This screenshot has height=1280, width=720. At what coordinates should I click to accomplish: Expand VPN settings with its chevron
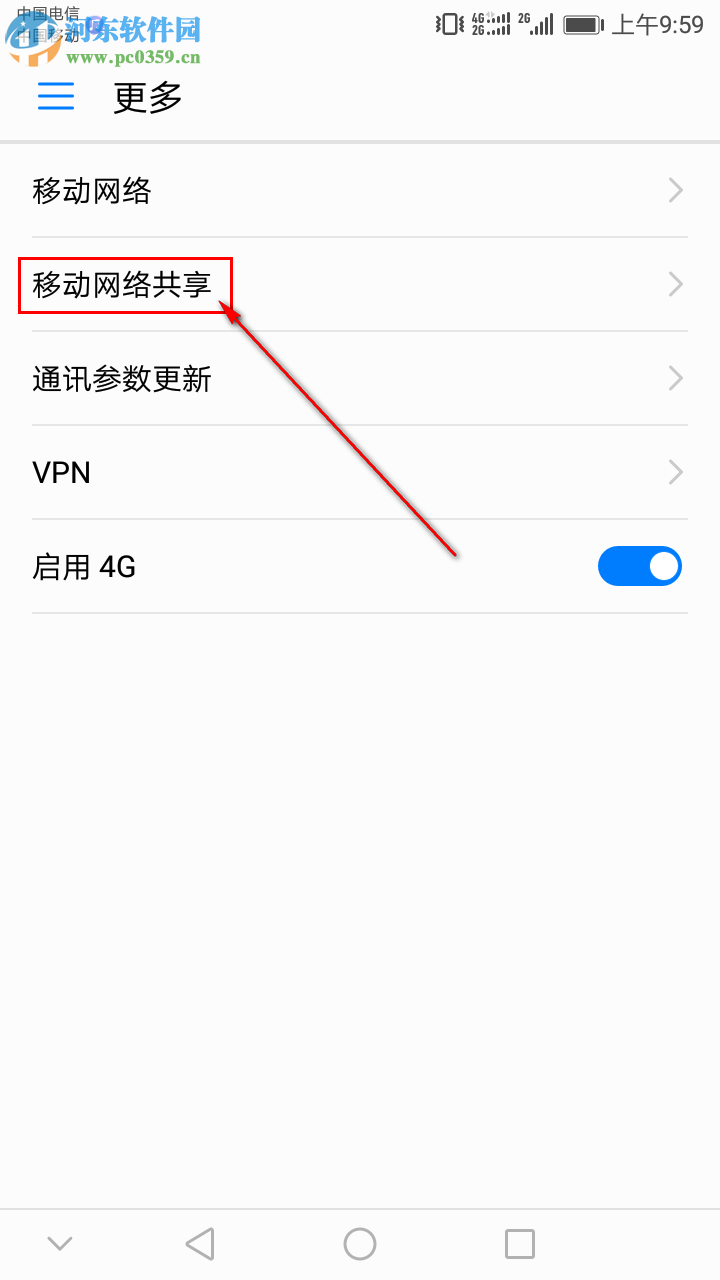[674, 472]
